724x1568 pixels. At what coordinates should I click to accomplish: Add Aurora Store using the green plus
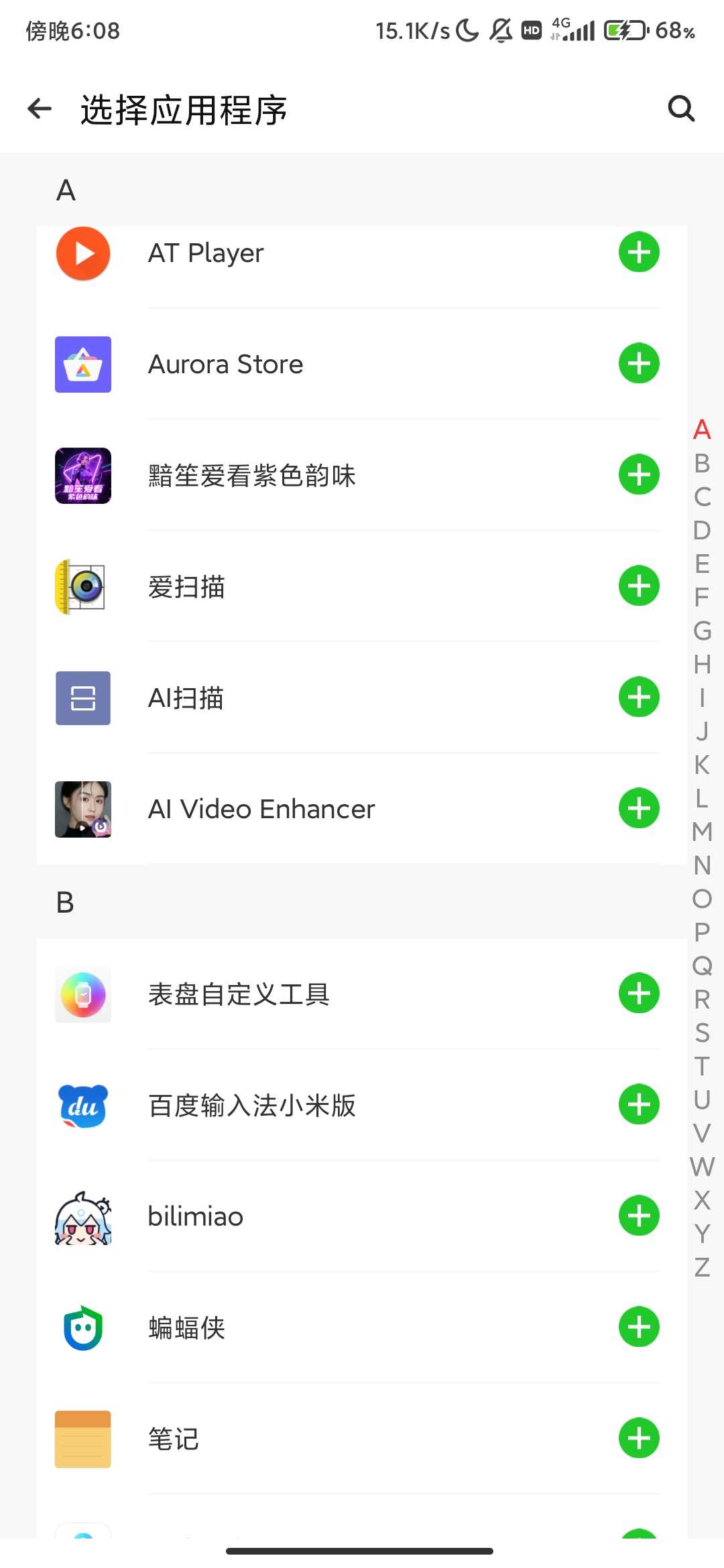639,364
